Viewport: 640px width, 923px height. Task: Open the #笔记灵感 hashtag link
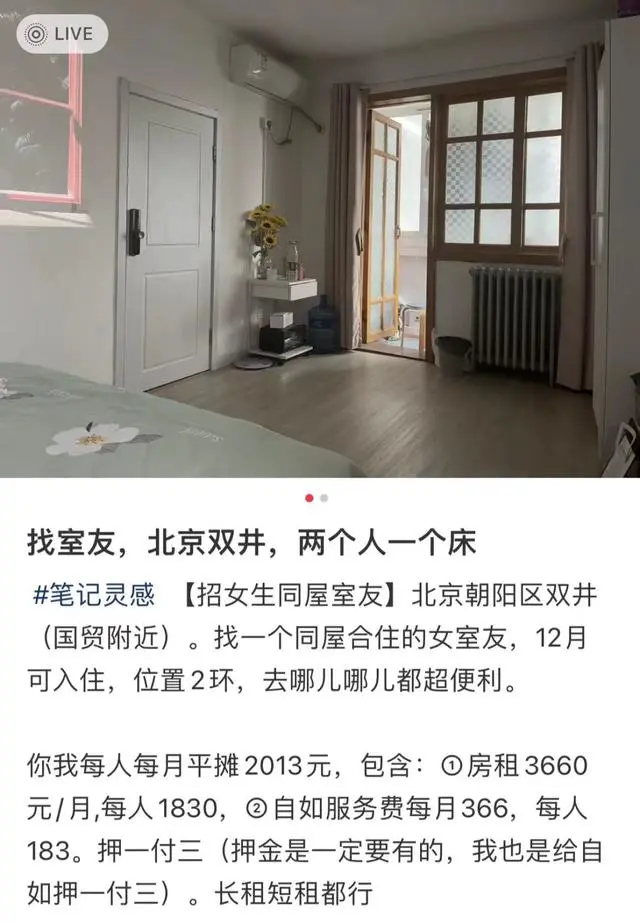pos(94,597)
